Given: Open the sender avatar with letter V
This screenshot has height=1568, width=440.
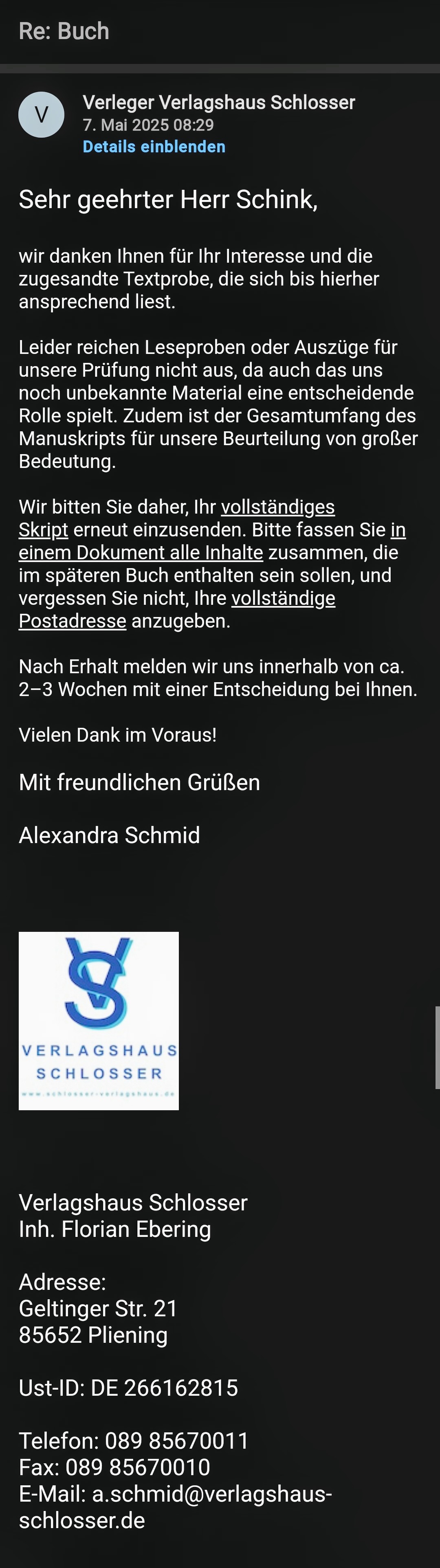Looking at the screenshot, I should pyautogui.click(x=42, y=114).
